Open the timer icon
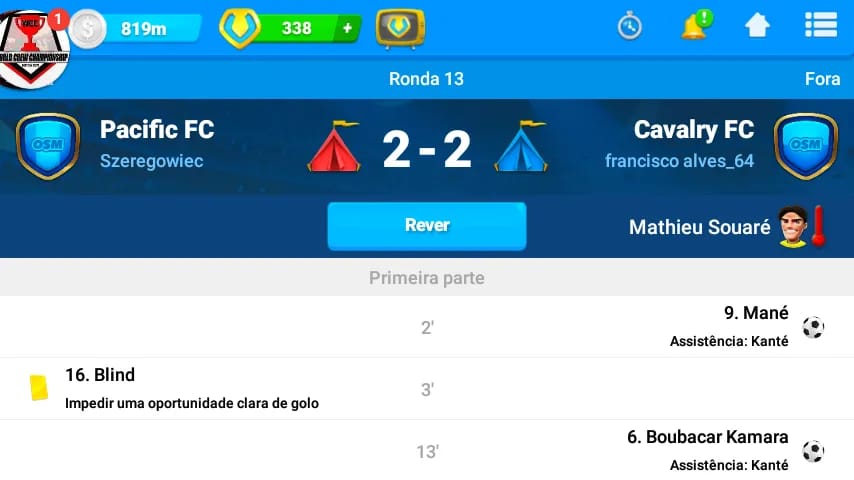This screenshot has width=854, height=480. (629, 26)
